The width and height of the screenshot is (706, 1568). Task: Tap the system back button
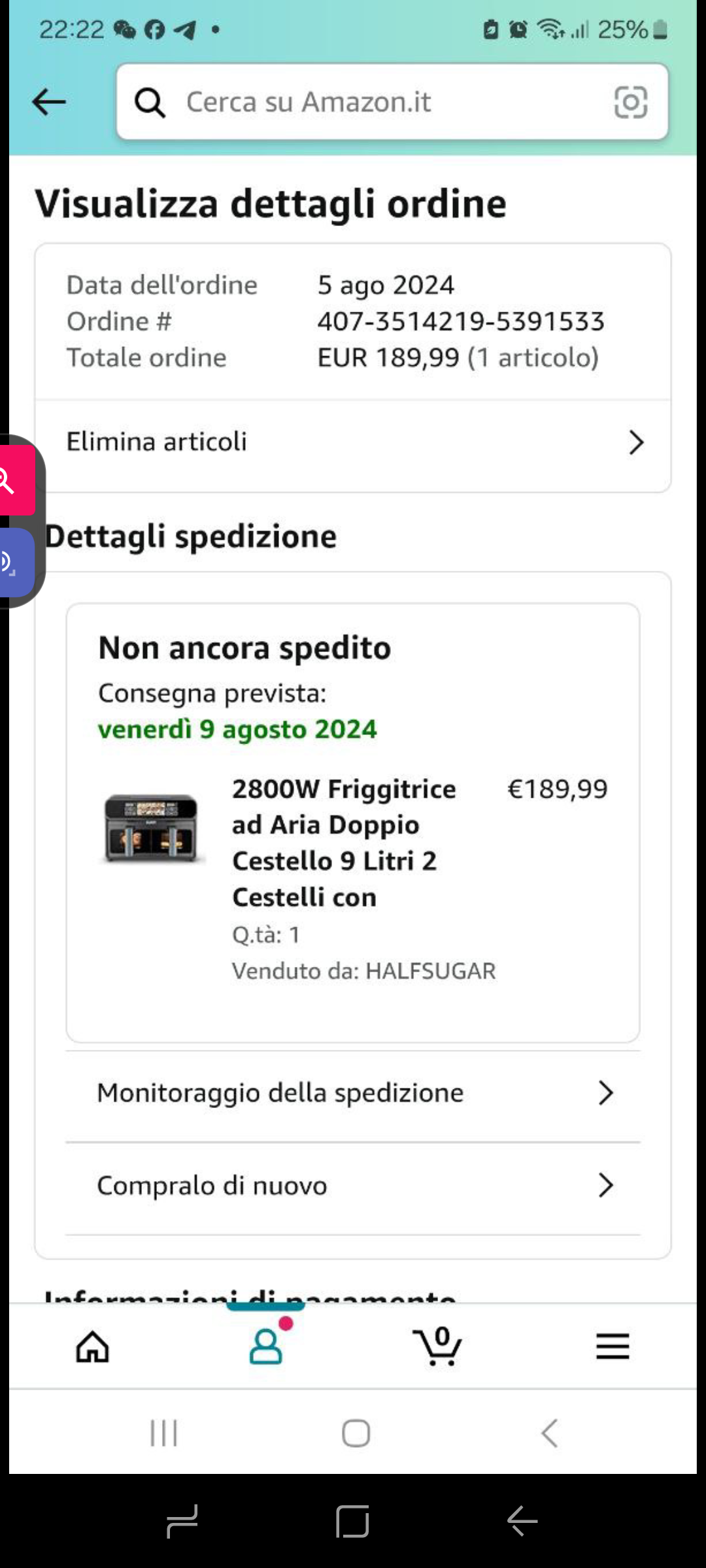pyautogui.click(x=549, y=1433)
